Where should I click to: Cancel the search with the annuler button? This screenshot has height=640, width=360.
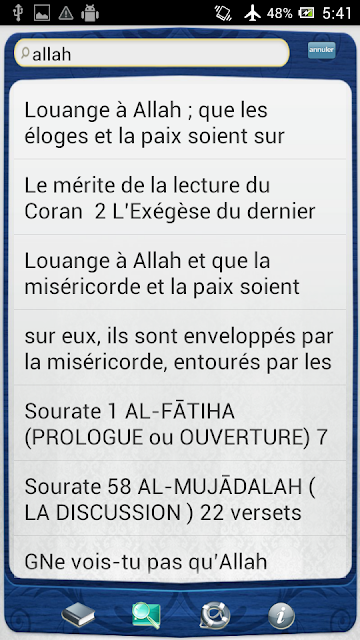click(322, 50)
